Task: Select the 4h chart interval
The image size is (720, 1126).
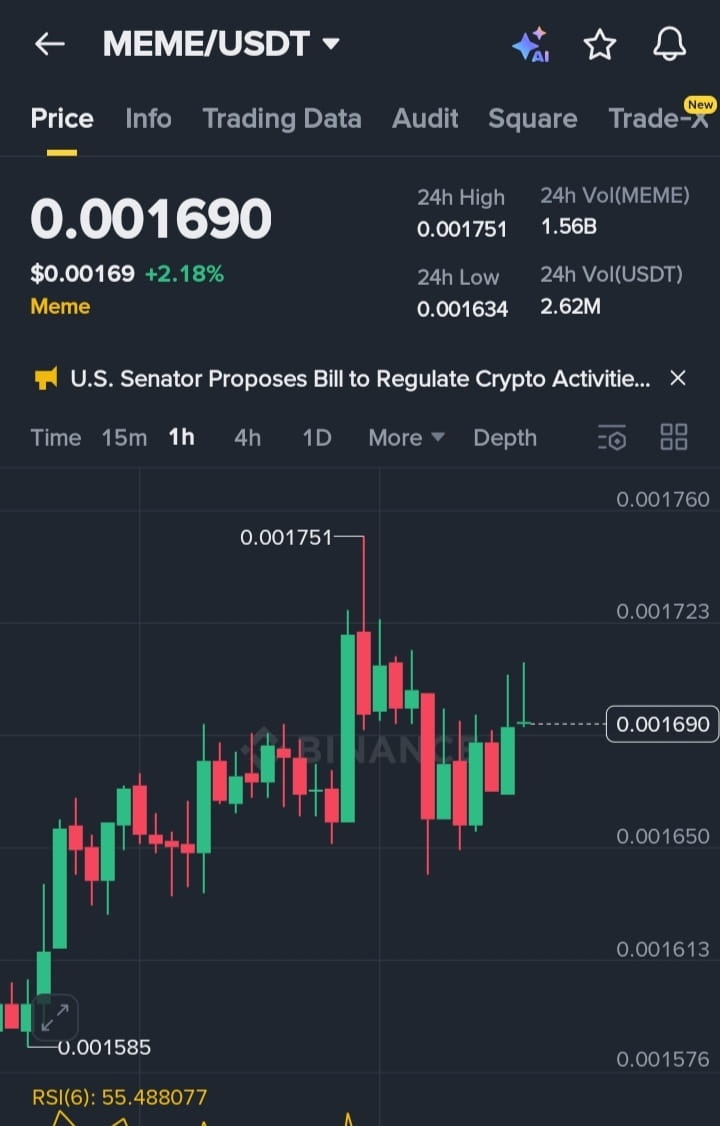Action: click(x=247, y=438)
